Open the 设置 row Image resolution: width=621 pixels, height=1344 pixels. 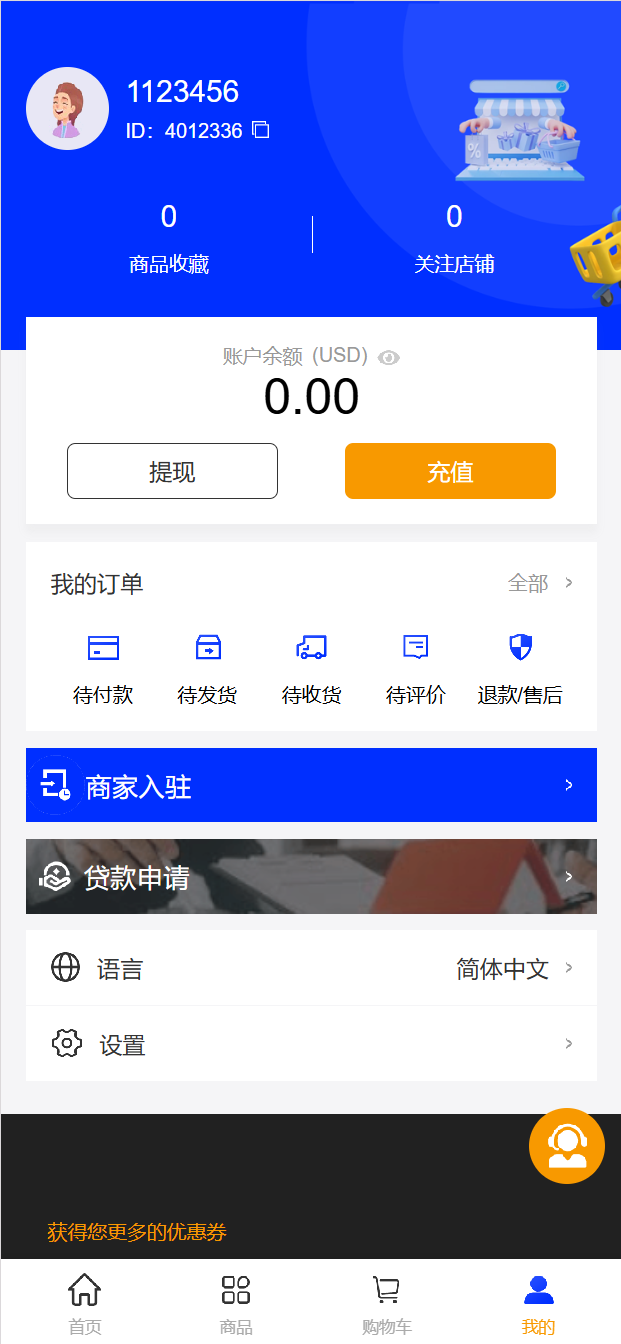311,1044
